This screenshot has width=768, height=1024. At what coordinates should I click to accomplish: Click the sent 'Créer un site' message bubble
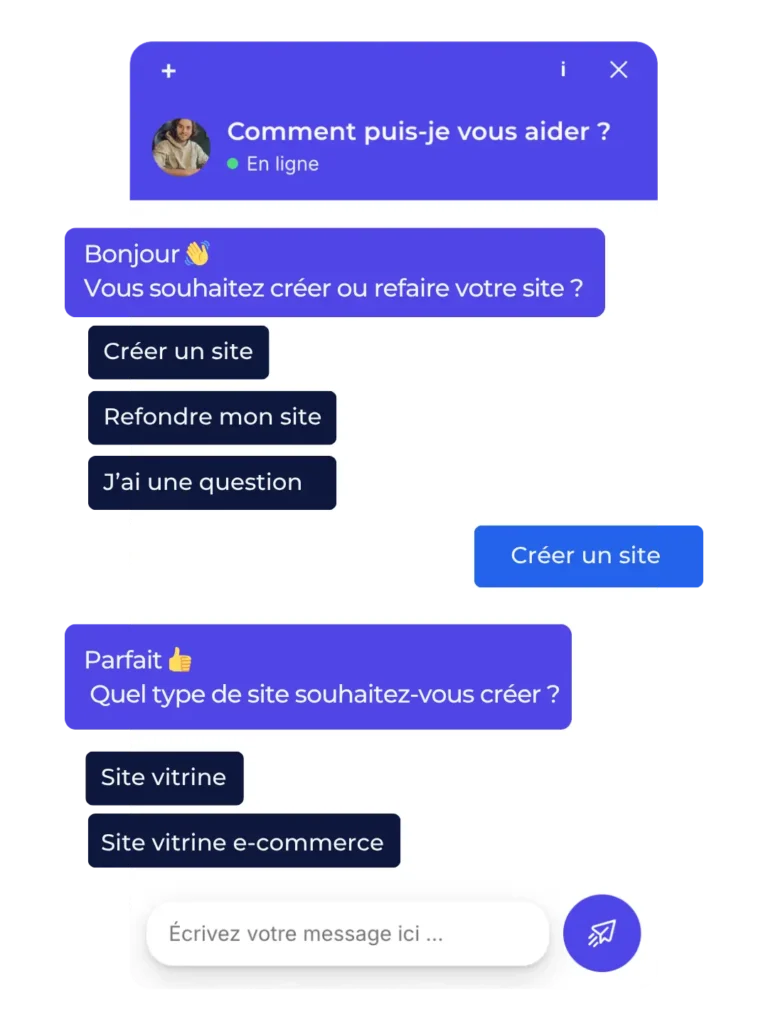click(587, 556)
